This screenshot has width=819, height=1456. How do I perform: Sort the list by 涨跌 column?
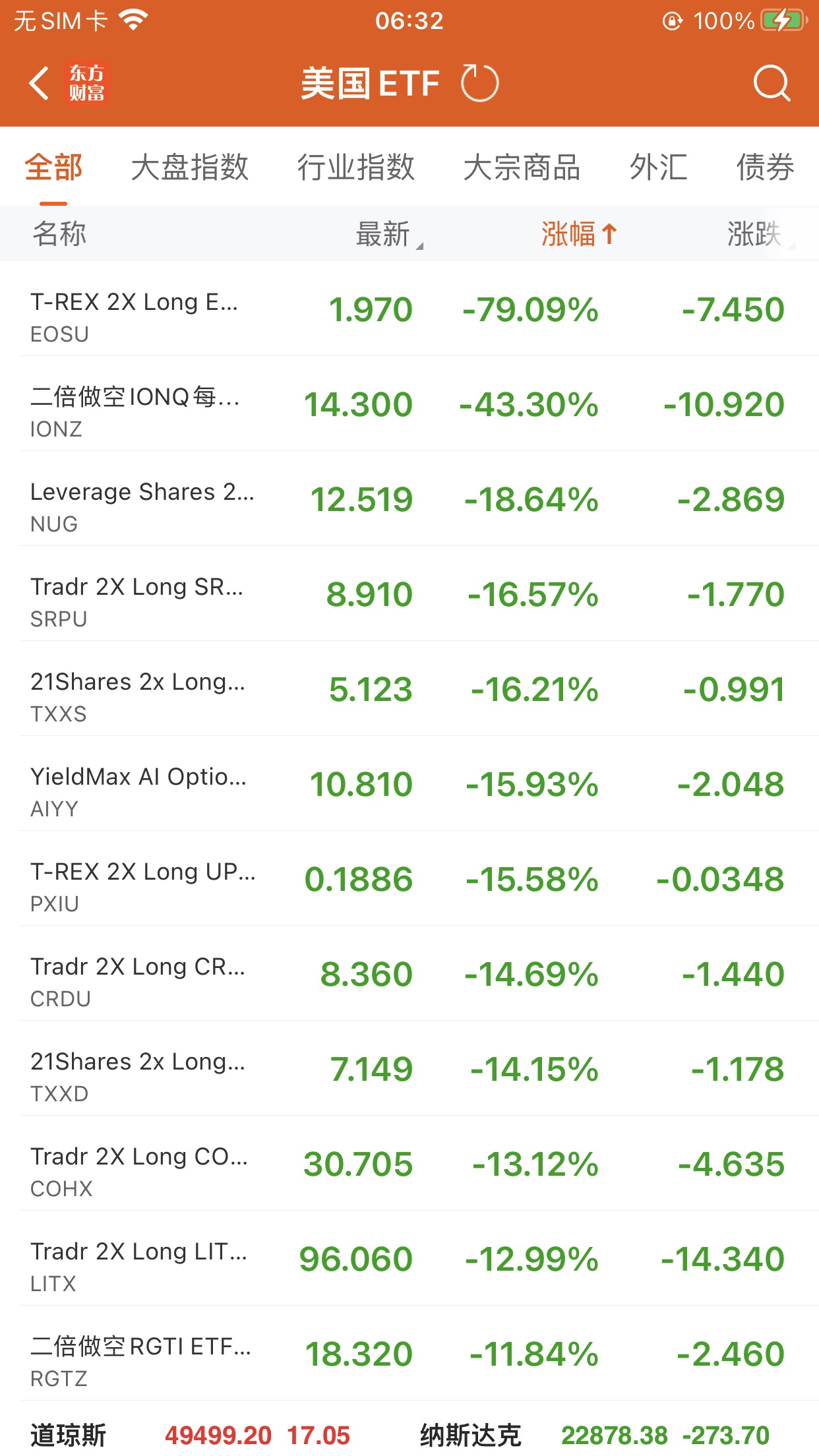pos(756,234)
